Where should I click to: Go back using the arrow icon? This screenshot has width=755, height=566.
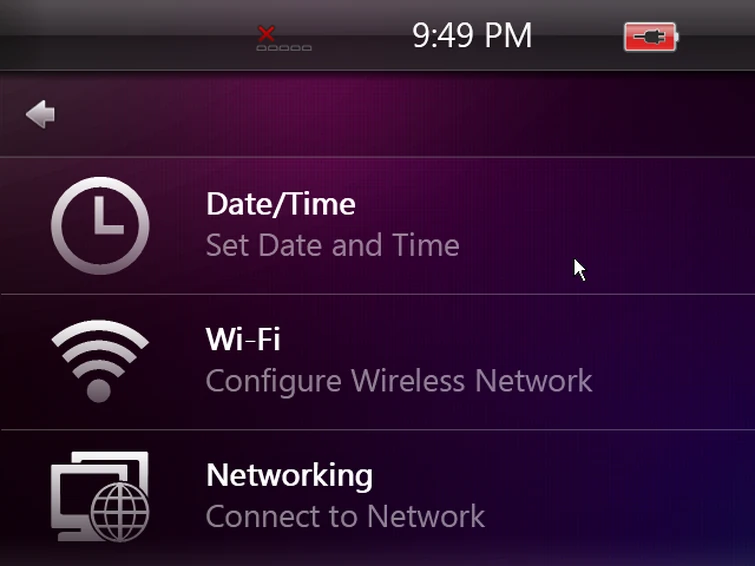coord(40,115)
